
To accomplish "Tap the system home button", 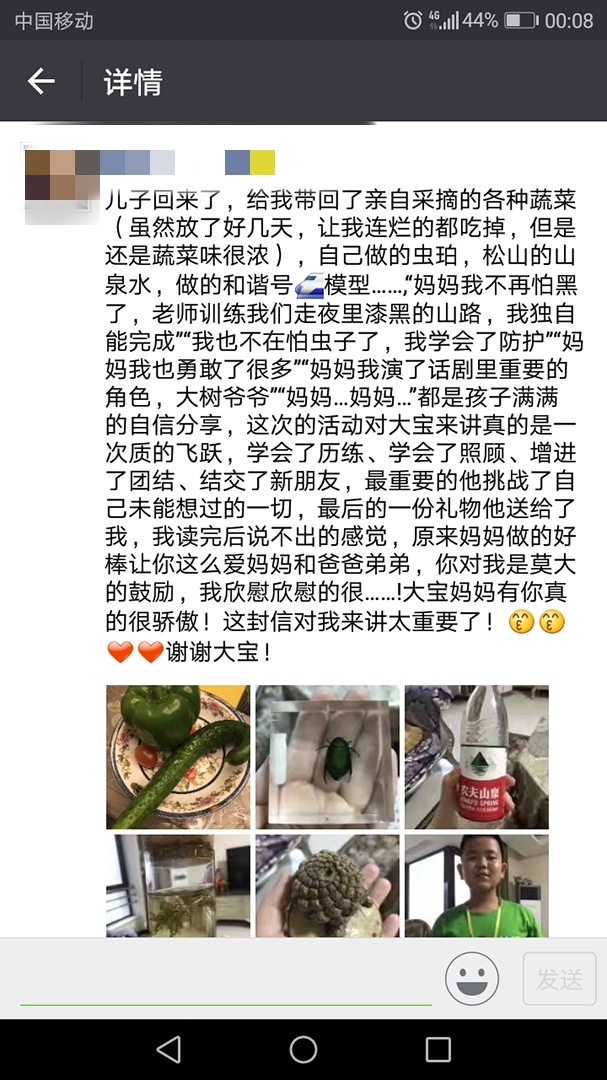I will point(303,1049).
